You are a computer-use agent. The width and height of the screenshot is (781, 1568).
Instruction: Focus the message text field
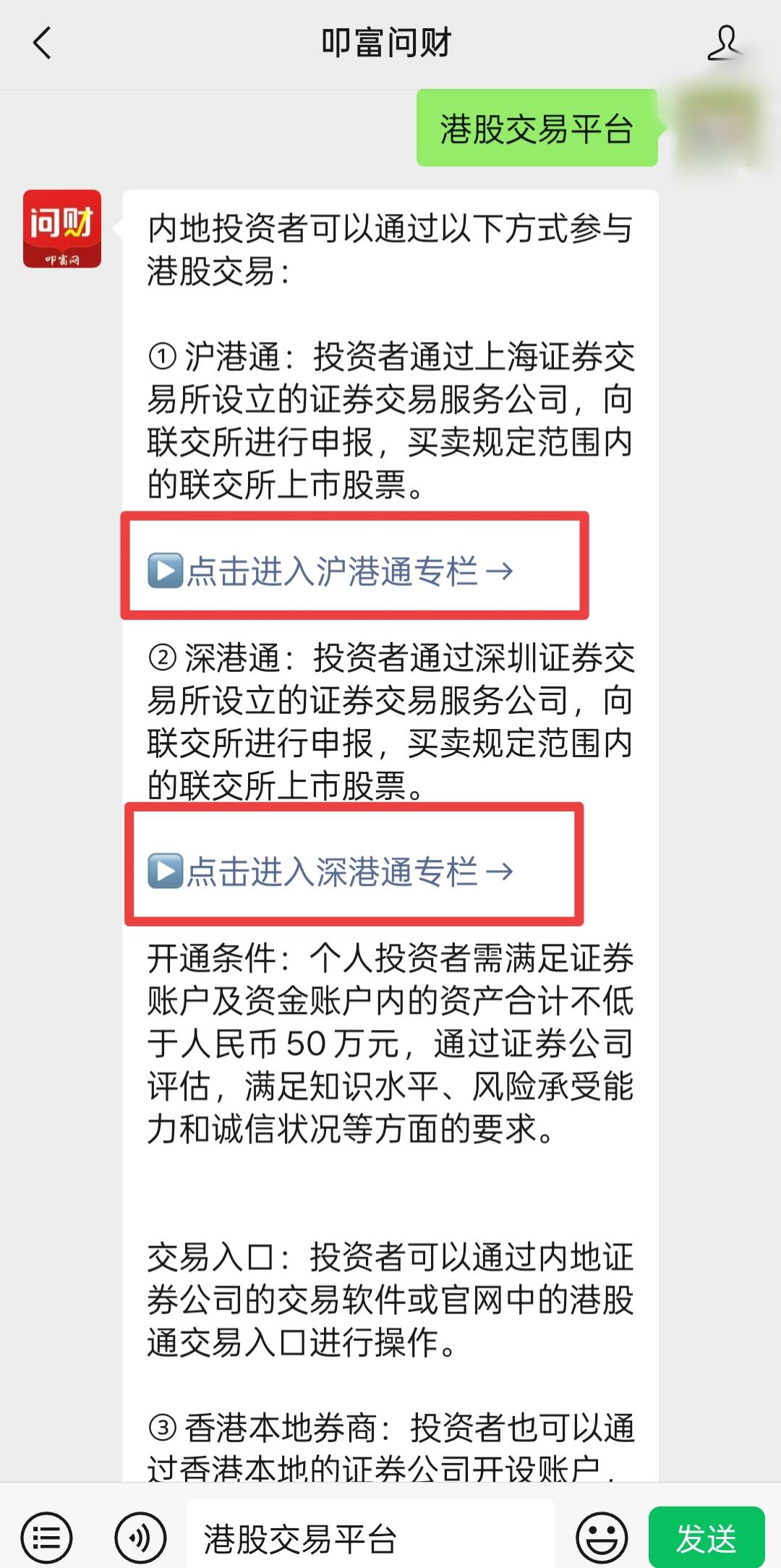[370, 1538]
